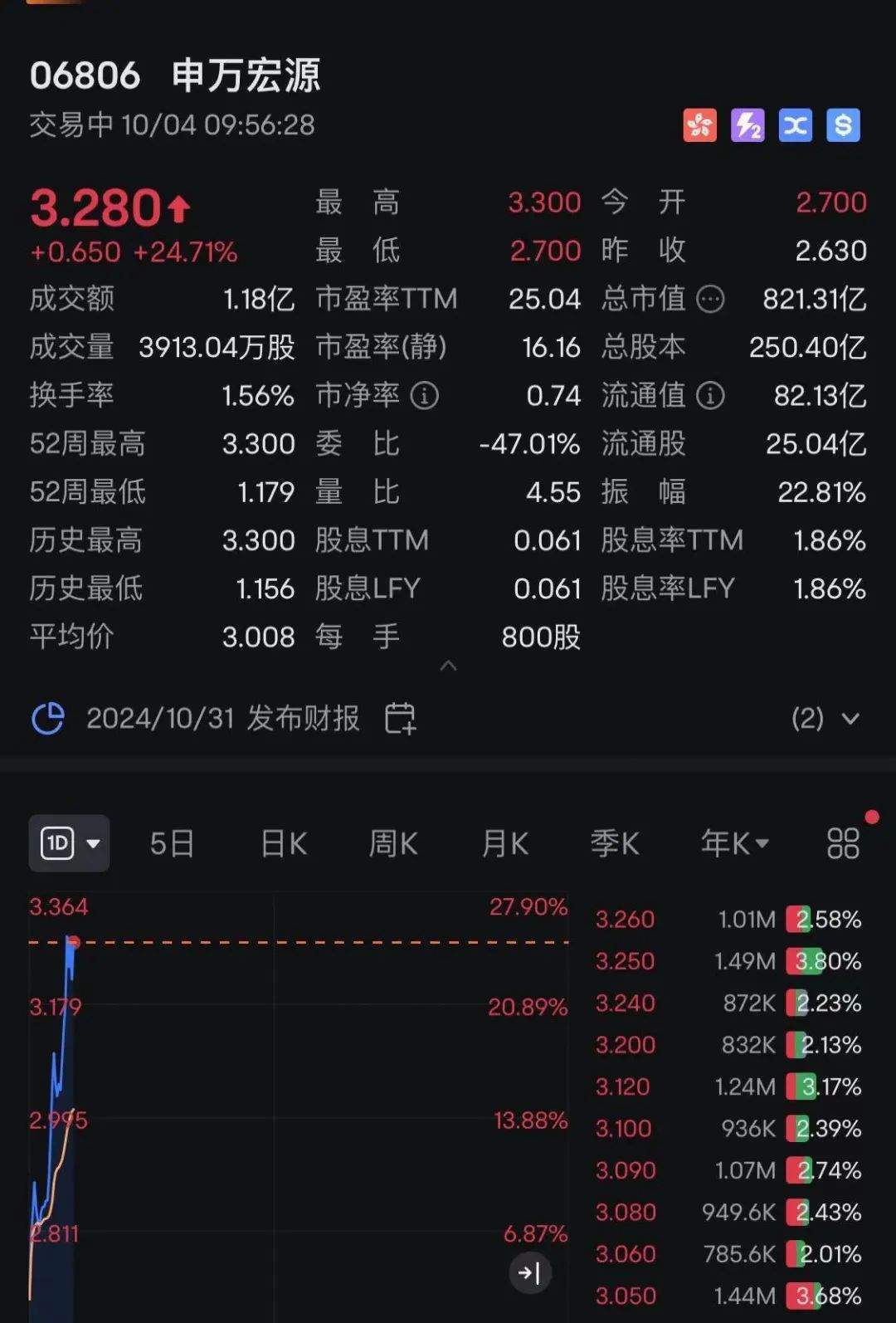896x1323 pixels.
Task: Switch to the 5日 chart tab
Action: pos(172,843)
